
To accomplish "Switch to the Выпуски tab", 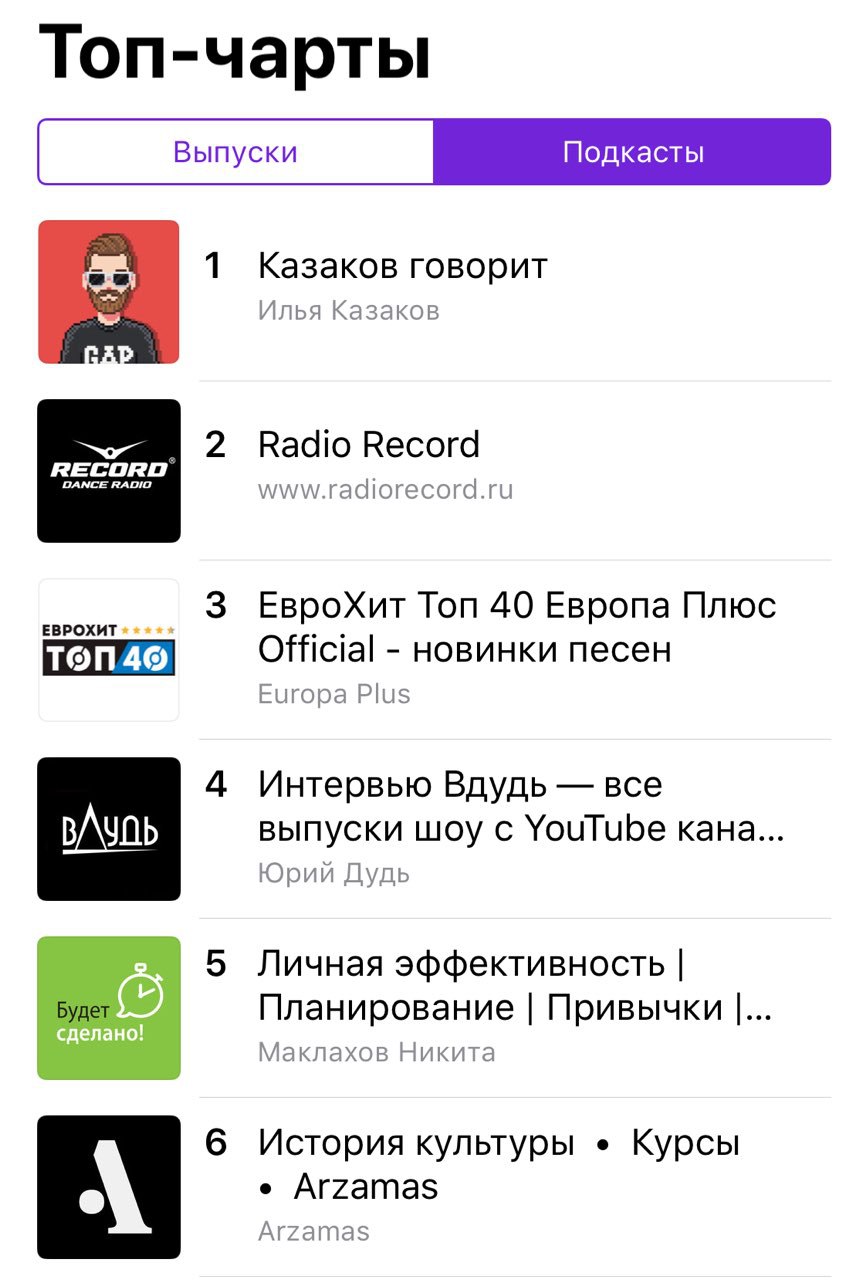I will pyautogui.click(x=235, y=152).
